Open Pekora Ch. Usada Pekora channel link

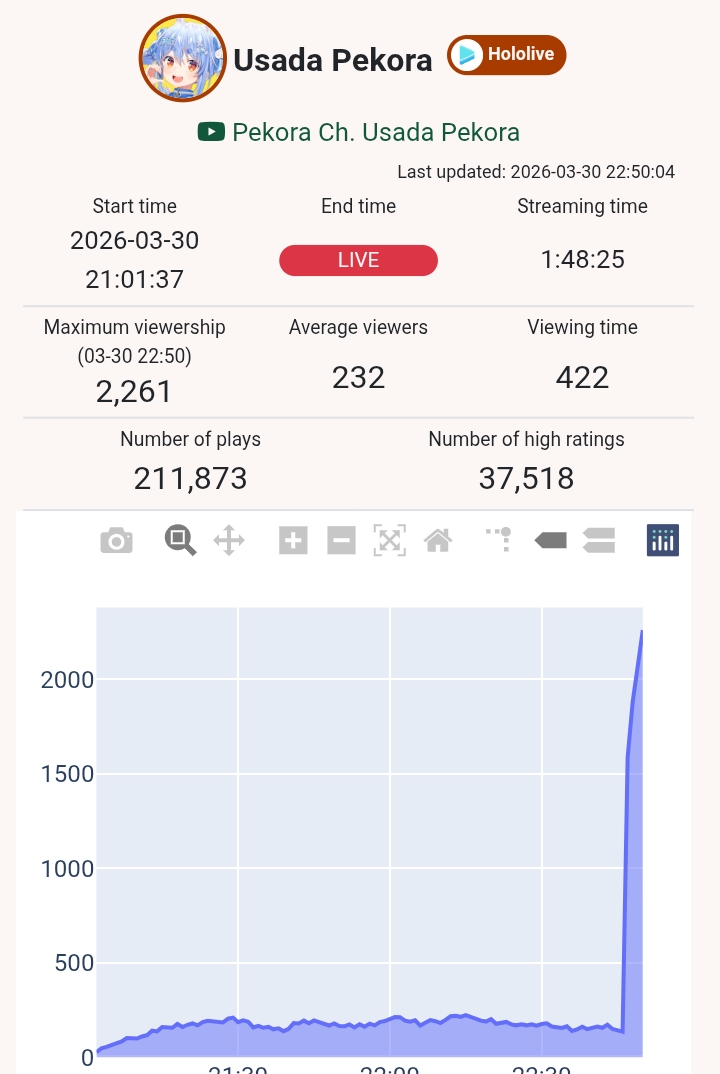[359, 132]
